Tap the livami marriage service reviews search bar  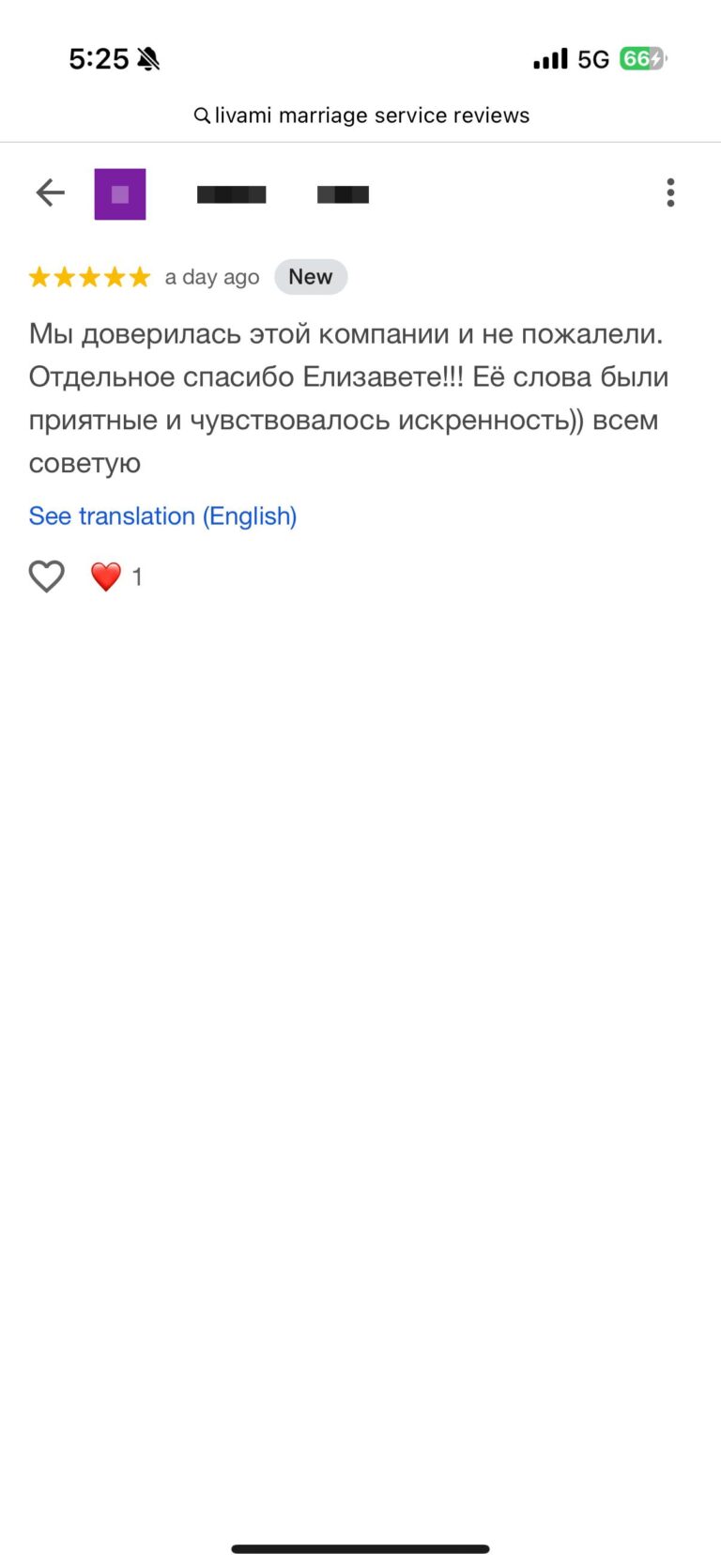point(361,115)
